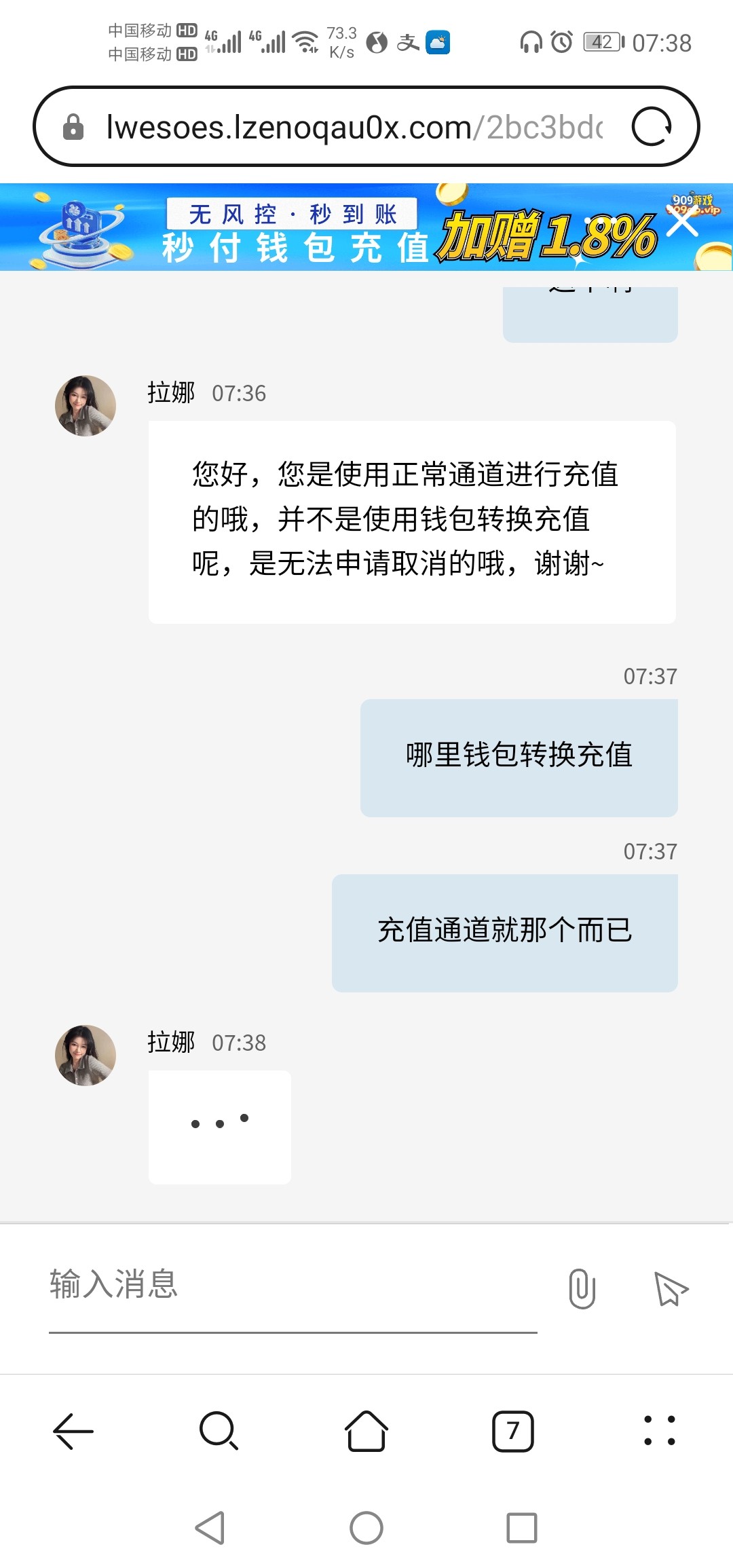Go to the browser home page
Screen dimensions: 733x1568
[366, 1431]
